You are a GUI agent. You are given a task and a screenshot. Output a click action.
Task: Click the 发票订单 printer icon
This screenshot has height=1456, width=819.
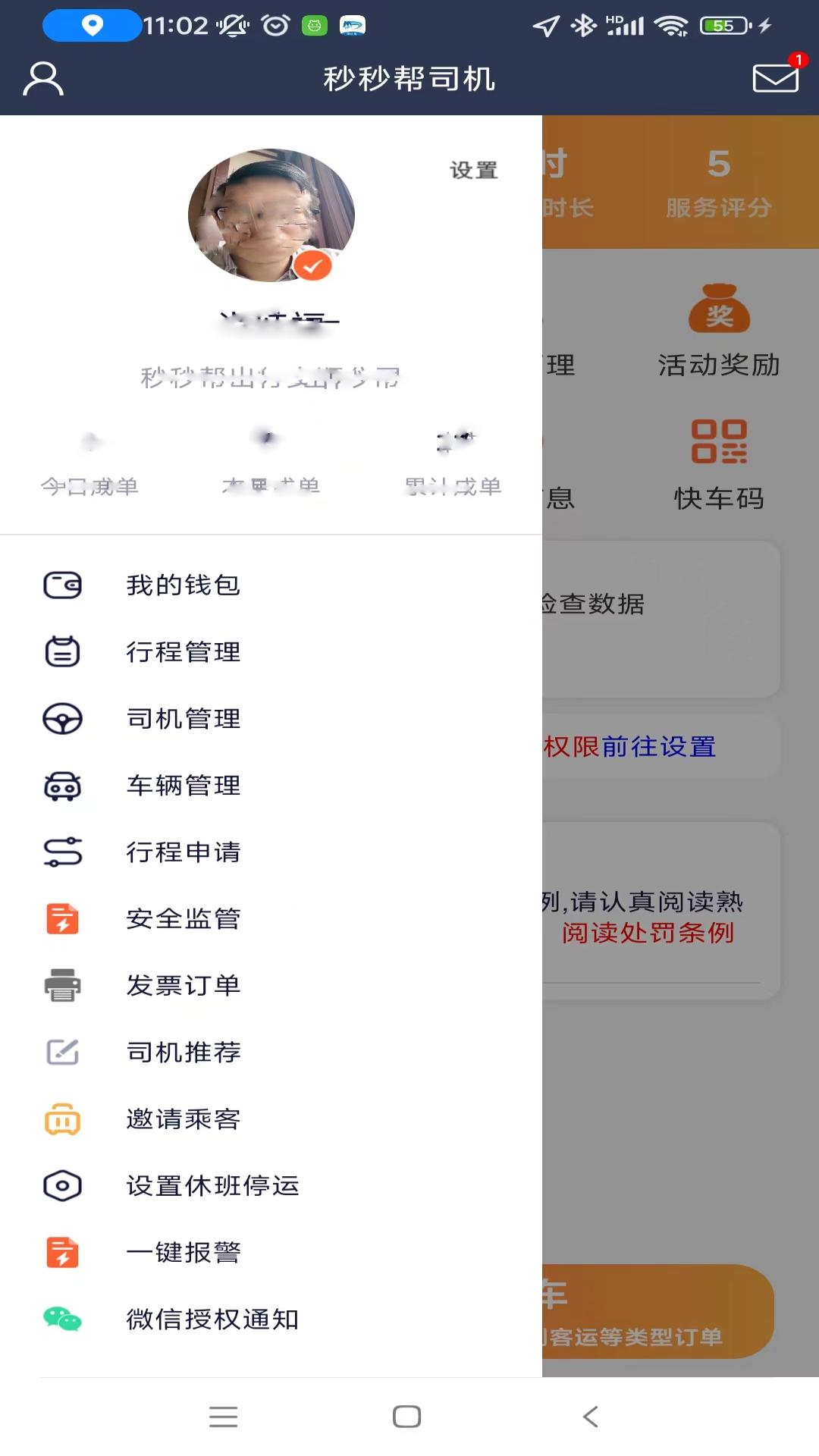[64, 986]
